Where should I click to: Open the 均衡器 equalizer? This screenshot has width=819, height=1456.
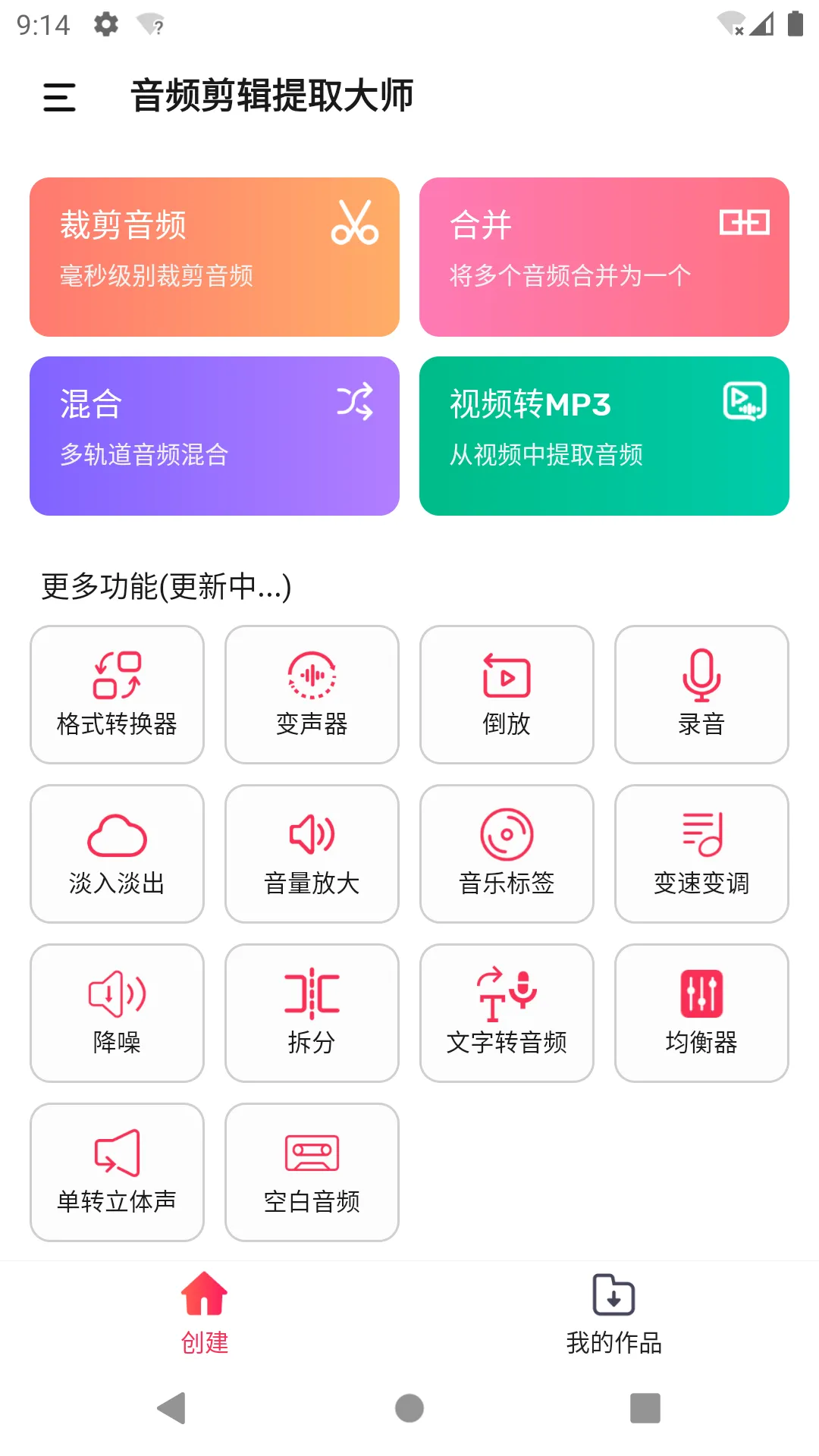tap(701, 1012)
